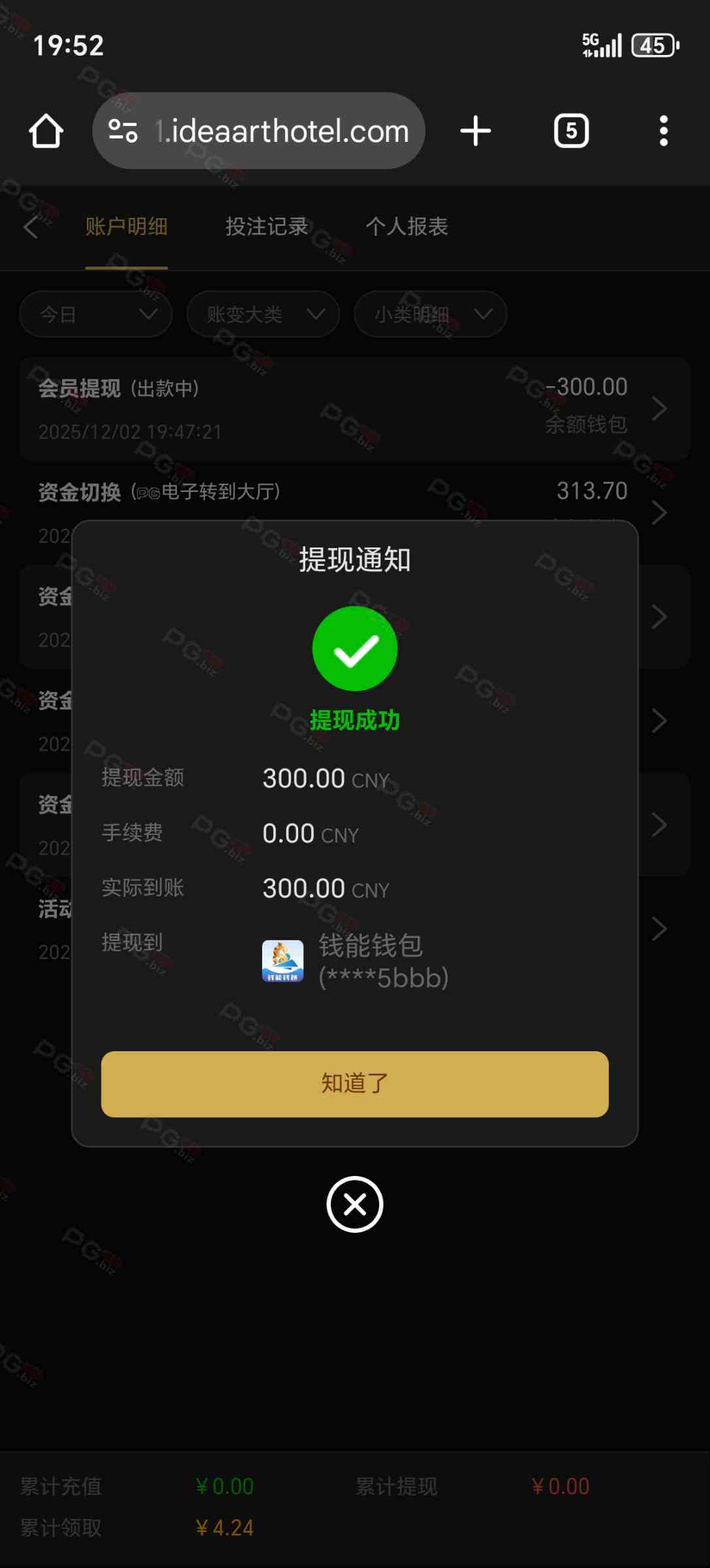The height and width of the screenshot is (1568, 710).
Task: Close the 提现通知 dialog with the X
Action: [354, 1204]
